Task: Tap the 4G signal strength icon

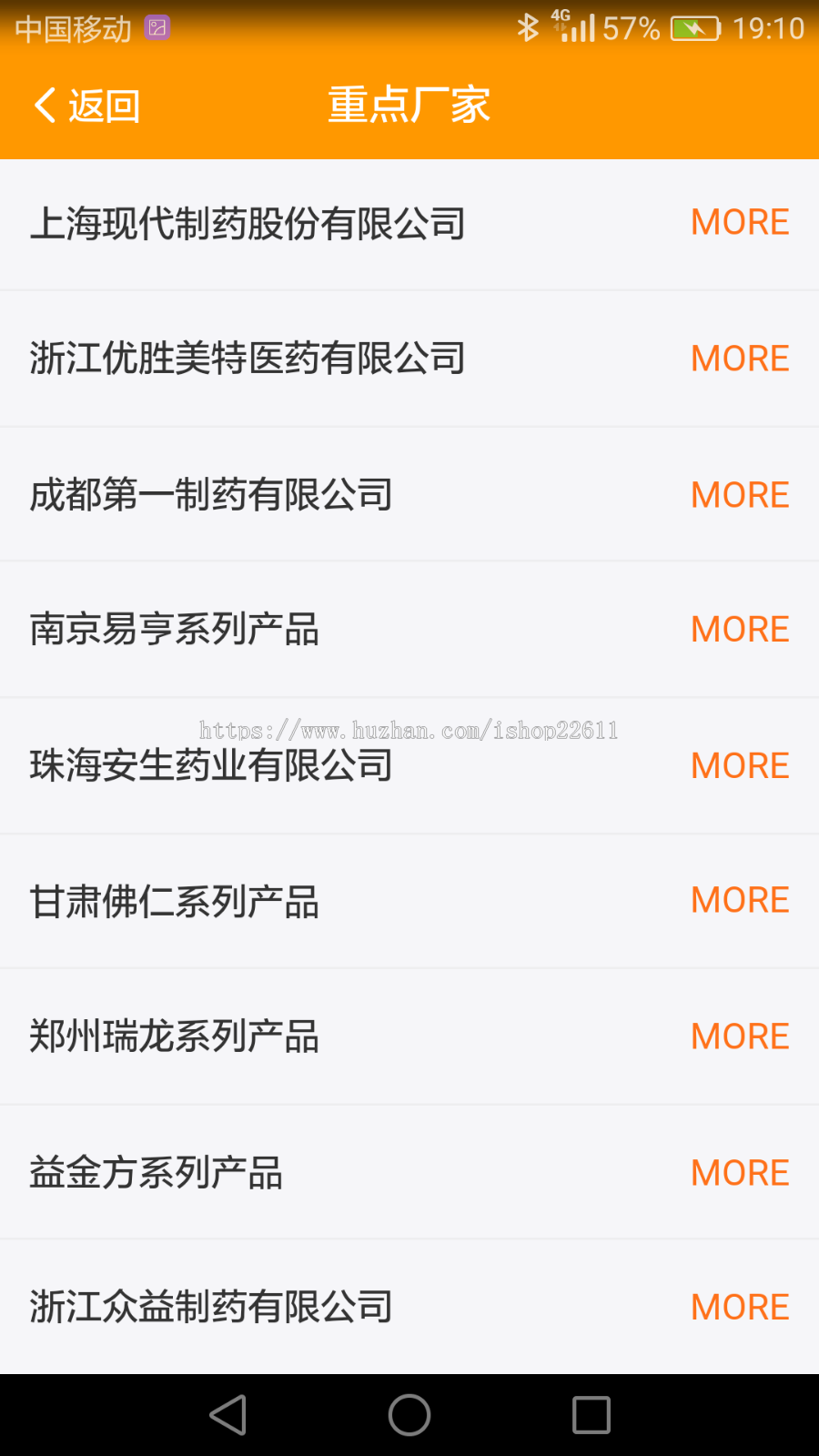Action: pyautogui.click(x=573, y=27)
